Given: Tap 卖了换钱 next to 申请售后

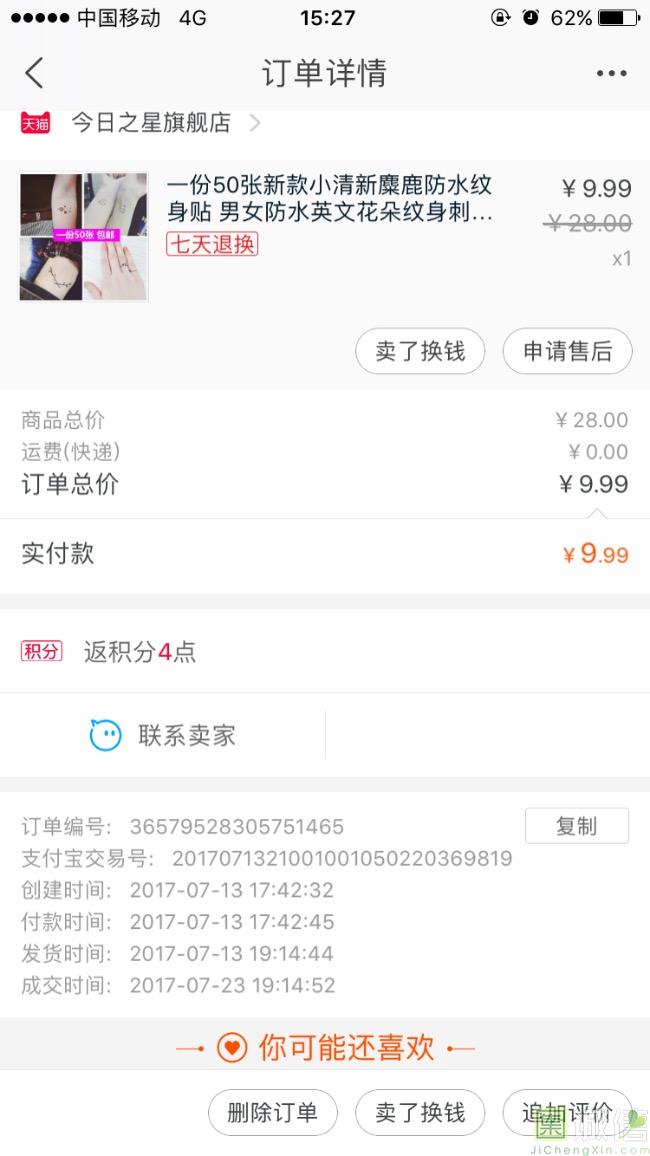Looking at the screenshot, I should tap(420, 351).
